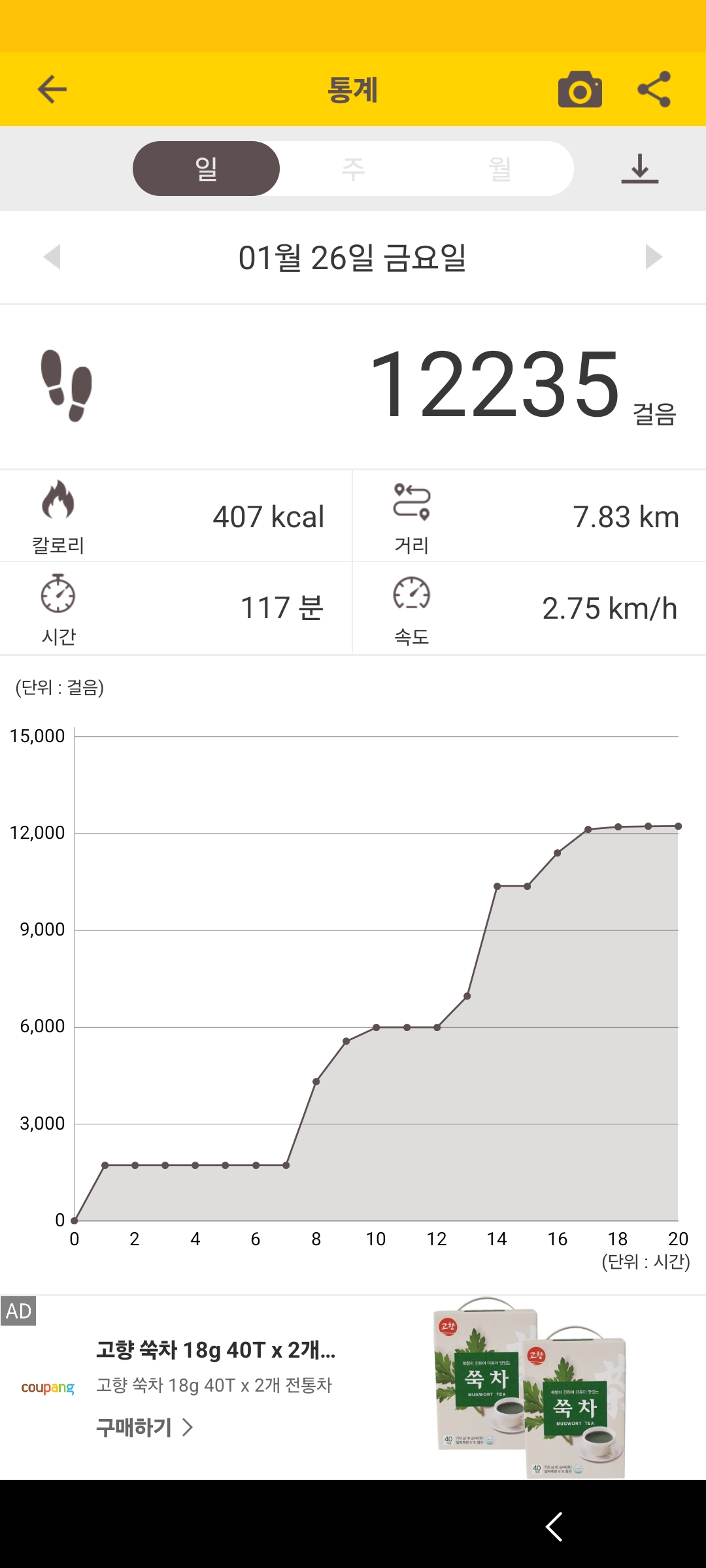The image size is (706, 1568).
Task: Switch to the 월 (month) tab
Action: pos(500,169)
